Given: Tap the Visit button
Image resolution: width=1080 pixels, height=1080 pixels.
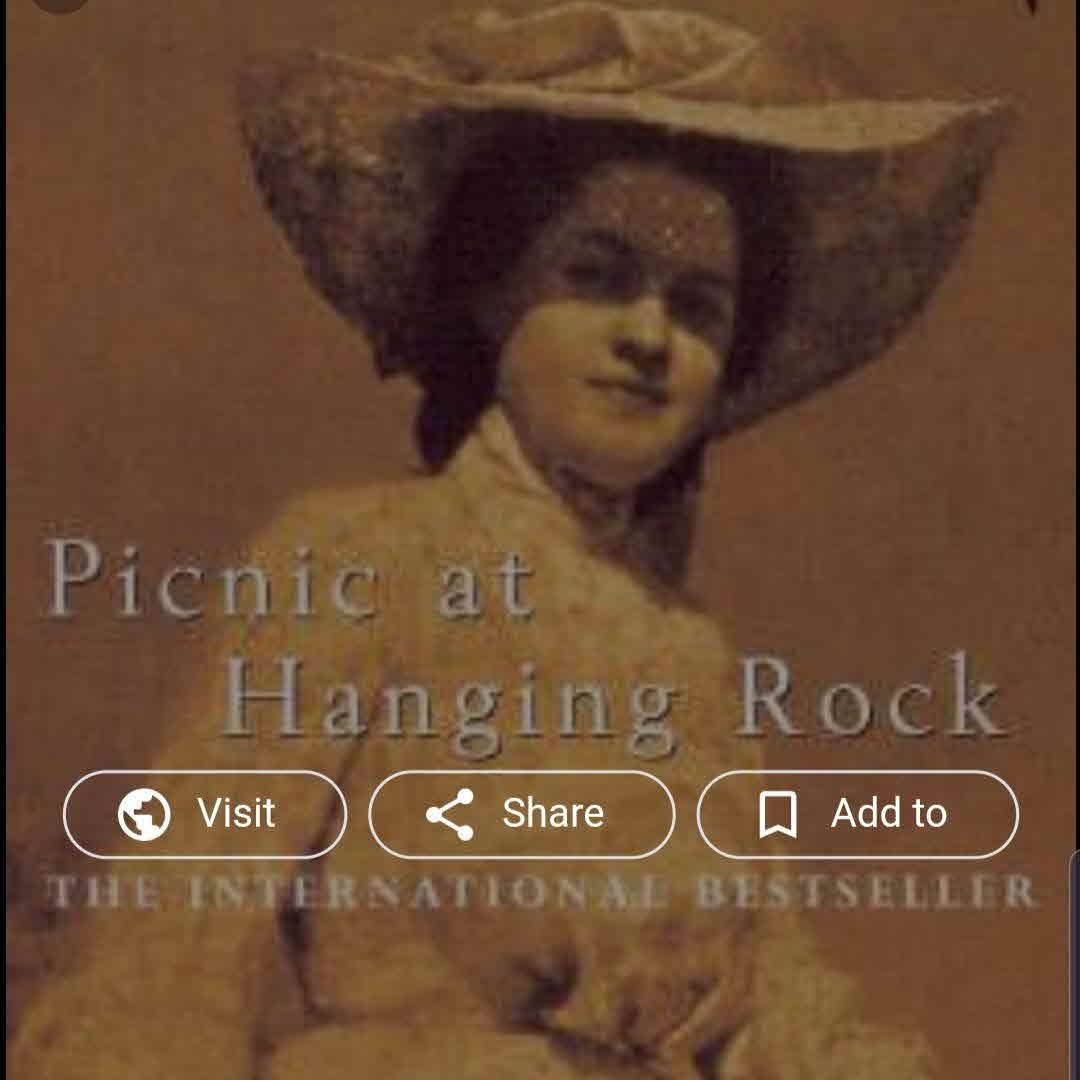Looking at the screenshot, I should point(205,814).
